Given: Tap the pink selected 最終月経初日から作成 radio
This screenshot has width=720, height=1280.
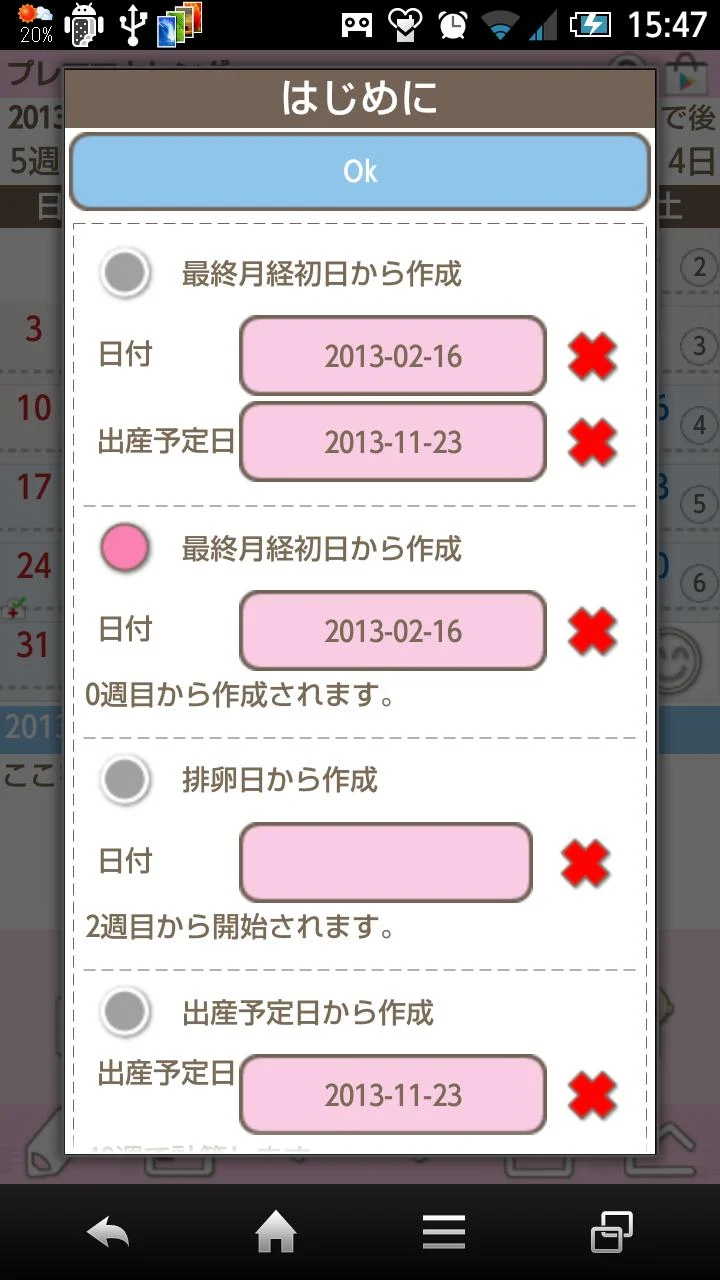Looking at the screenshot, I should point(126,548).
